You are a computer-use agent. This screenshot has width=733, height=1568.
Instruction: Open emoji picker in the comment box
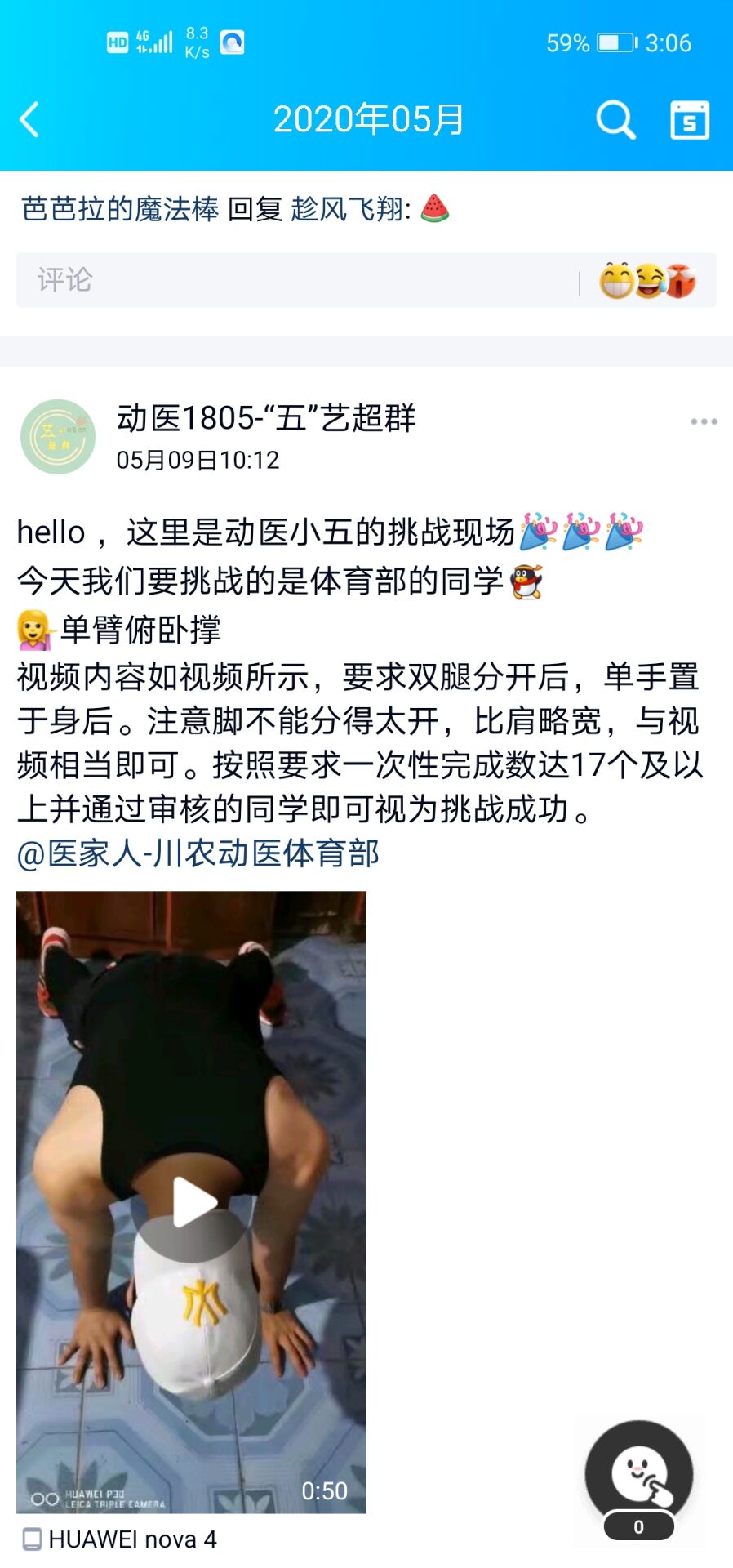coord(647,281)
